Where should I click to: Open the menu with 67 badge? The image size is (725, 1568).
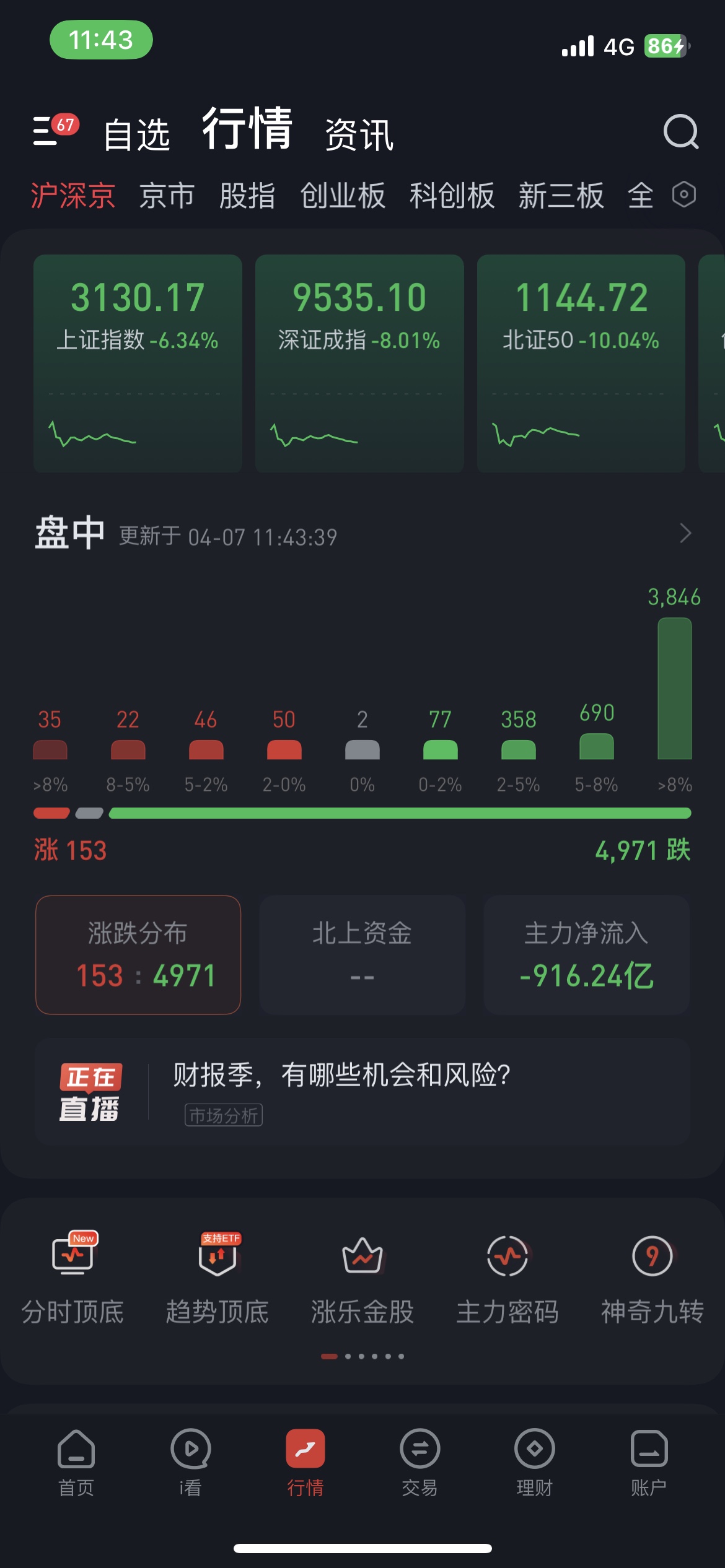point(55,130)
